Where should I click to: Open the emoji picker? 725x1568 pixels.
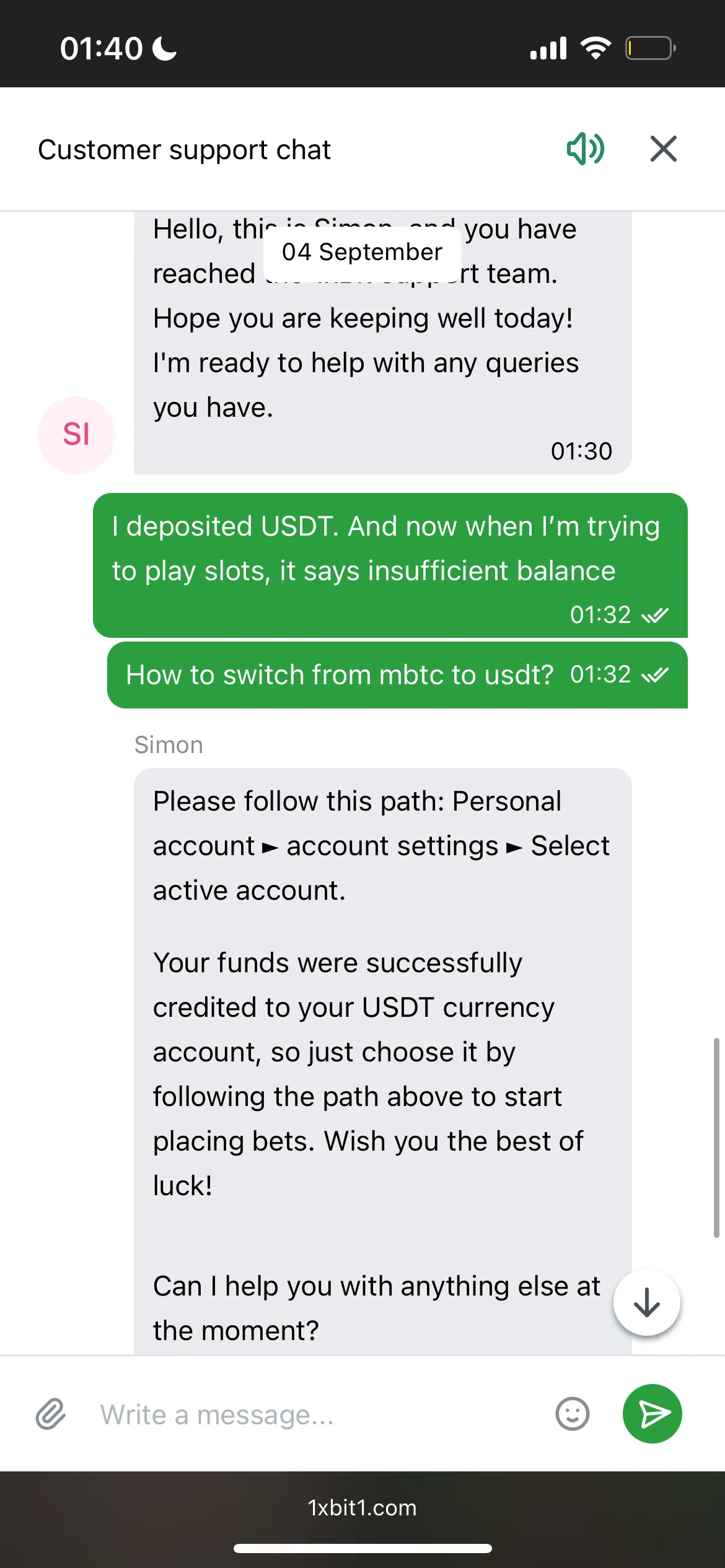(572, 1414)
